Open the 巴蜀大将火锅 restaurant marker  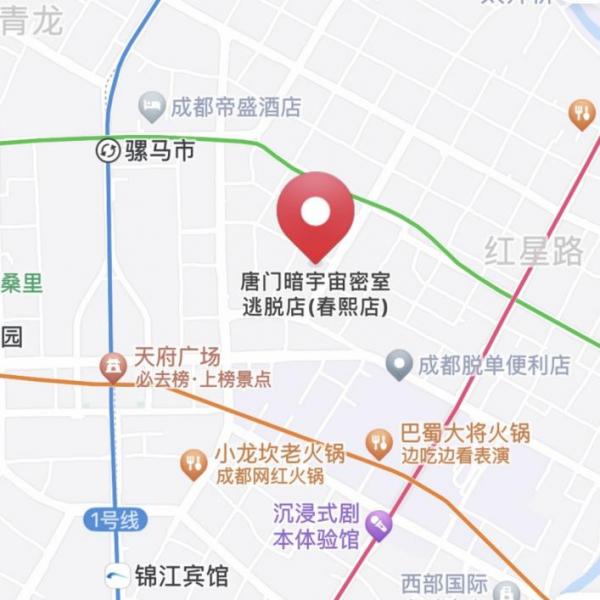point(379,441)
